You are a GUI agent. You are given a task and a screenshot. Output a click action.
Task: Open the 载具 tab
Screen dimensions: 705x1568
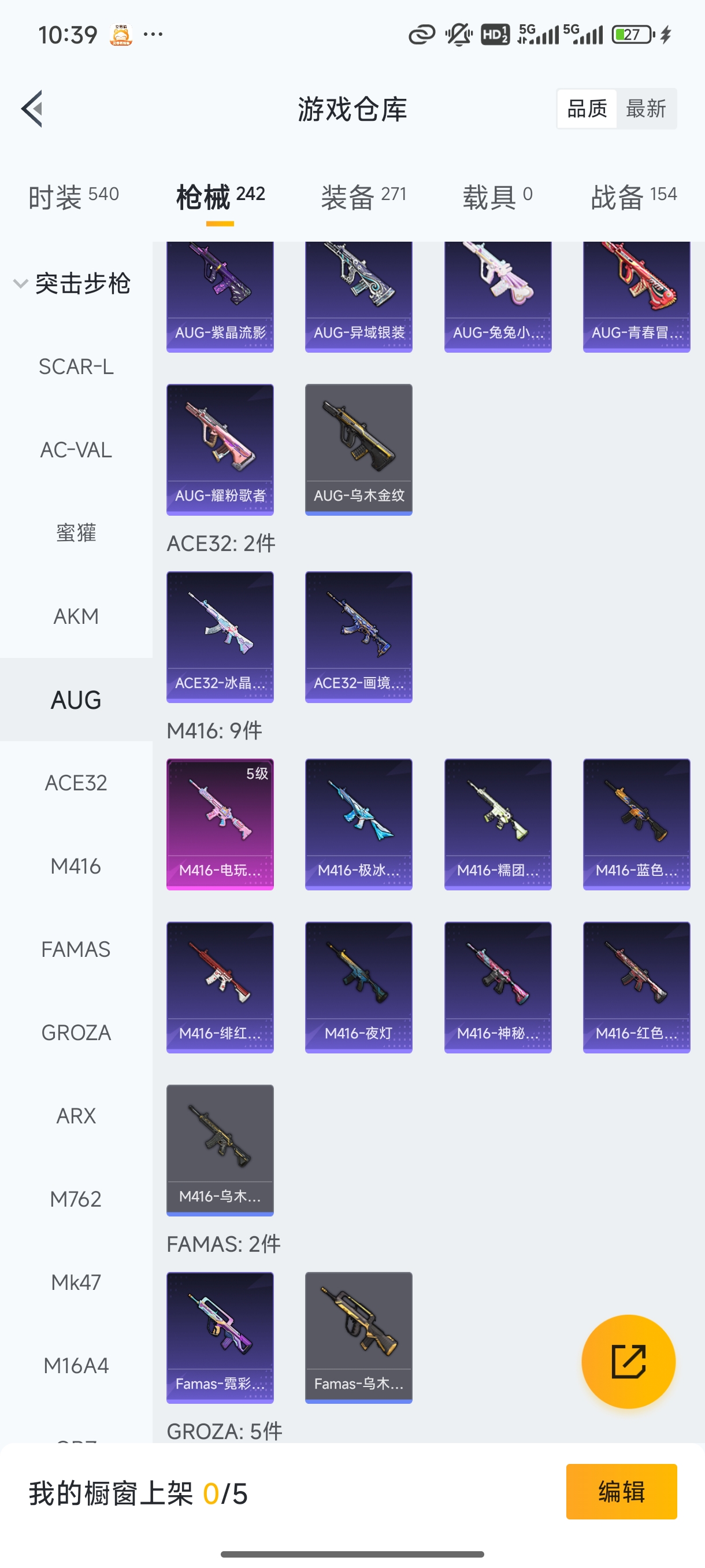tap(497, 197)
